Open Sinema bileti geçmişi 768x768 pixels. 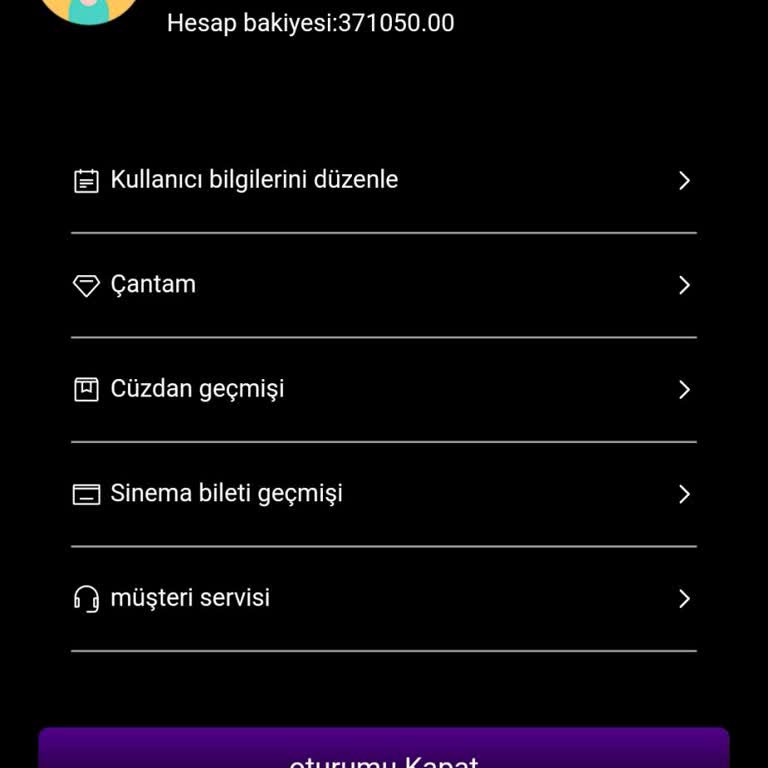383,494
